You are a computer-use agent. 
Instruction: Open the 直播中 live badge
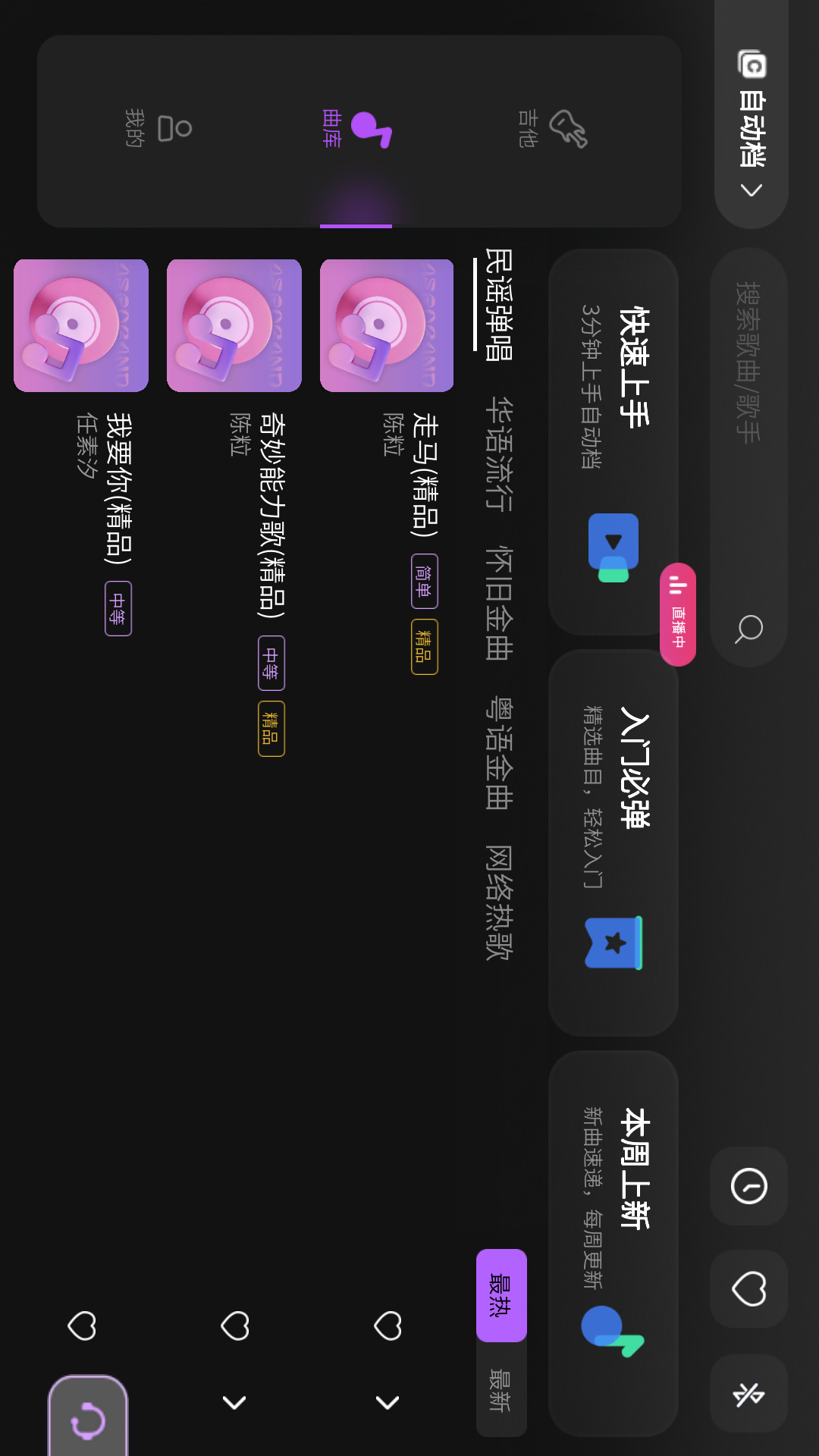tap(677, 614)
